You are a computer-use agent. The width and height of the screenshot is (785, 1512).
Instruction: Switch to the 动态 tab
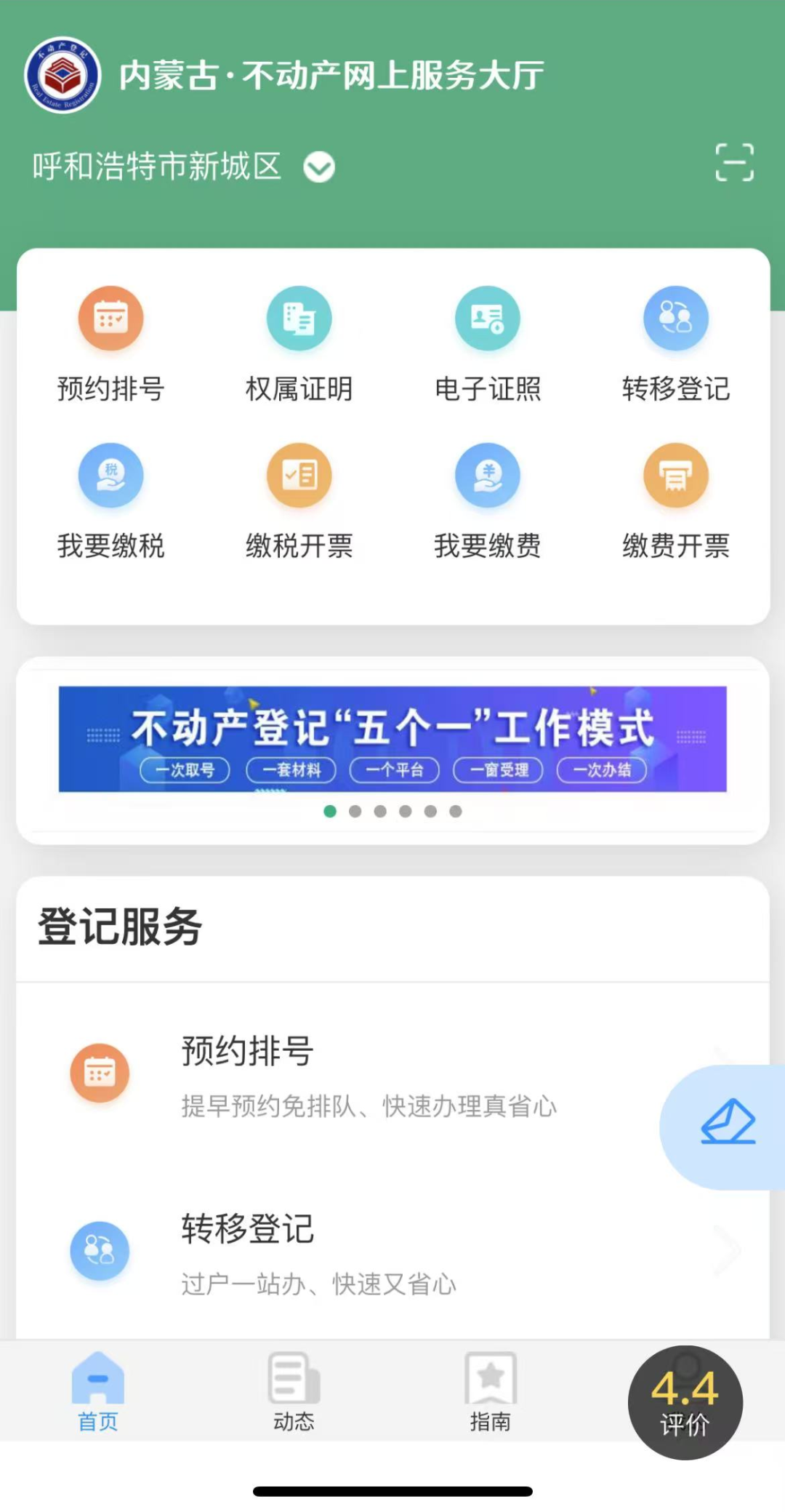[x=294, y=1392]
